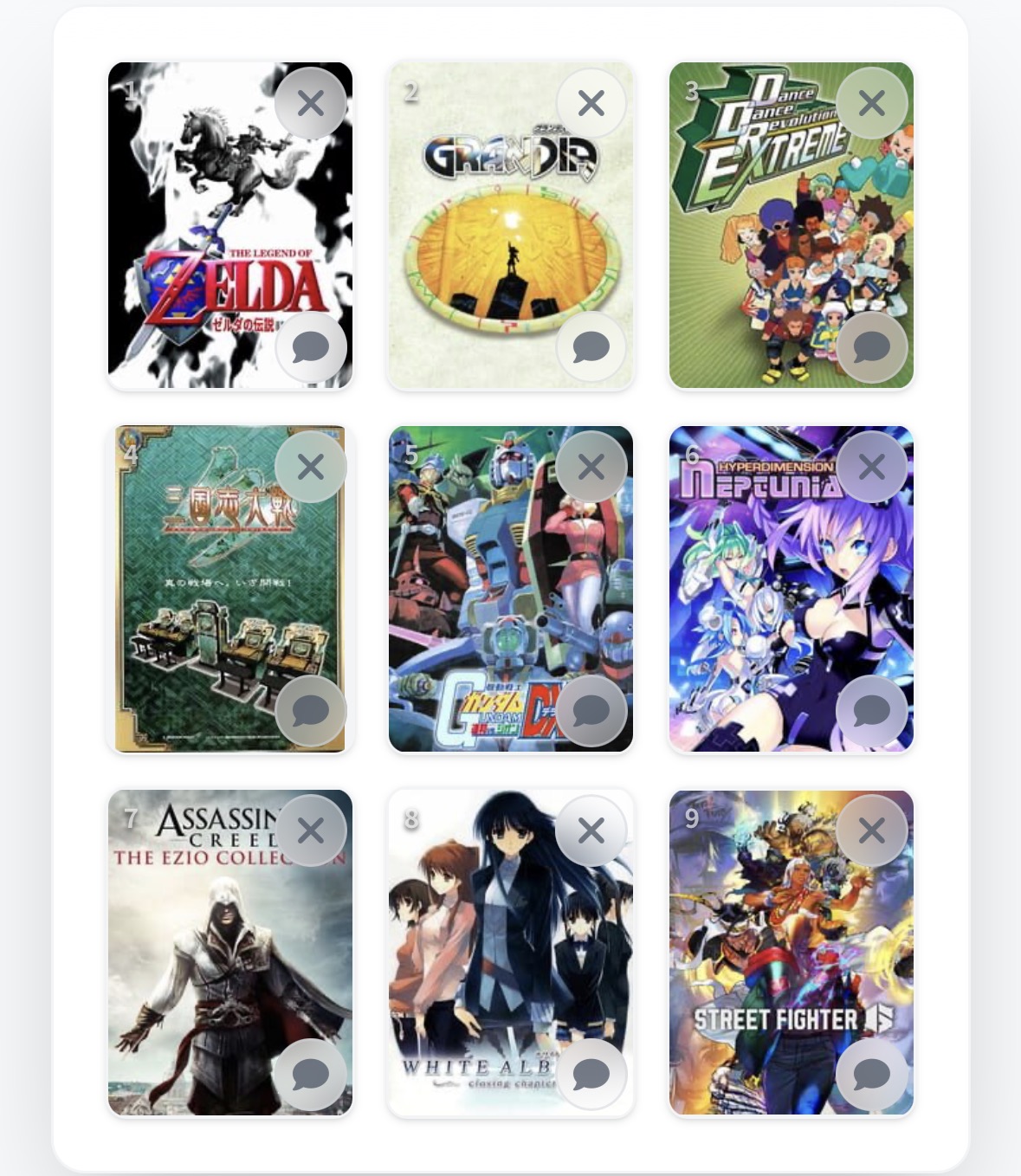
Task: Remove Dance Dance Revolution Extreme cover
Action: point(872,104)
